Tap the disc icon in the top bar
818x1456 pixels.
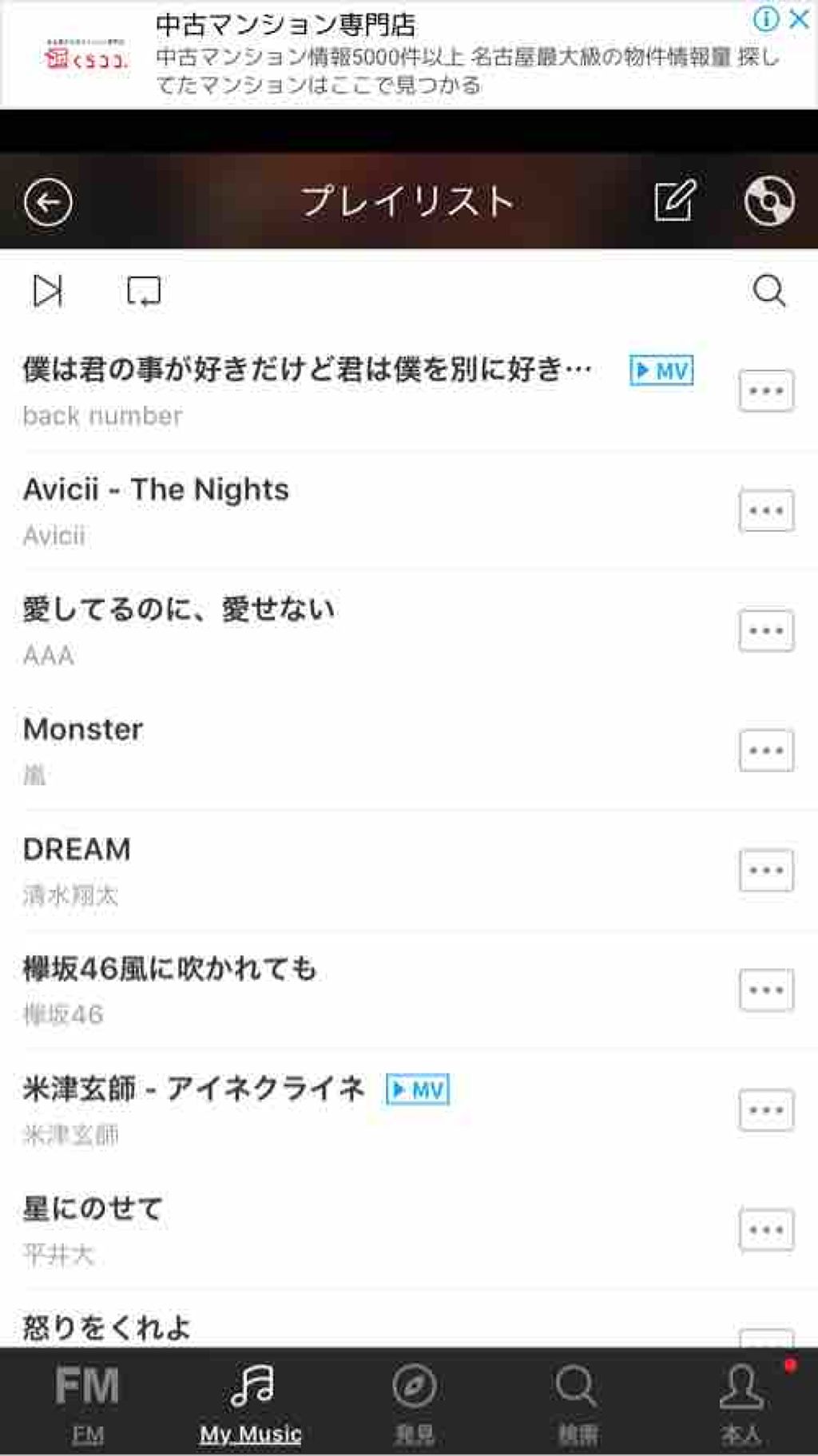click(x=768, y=200)
